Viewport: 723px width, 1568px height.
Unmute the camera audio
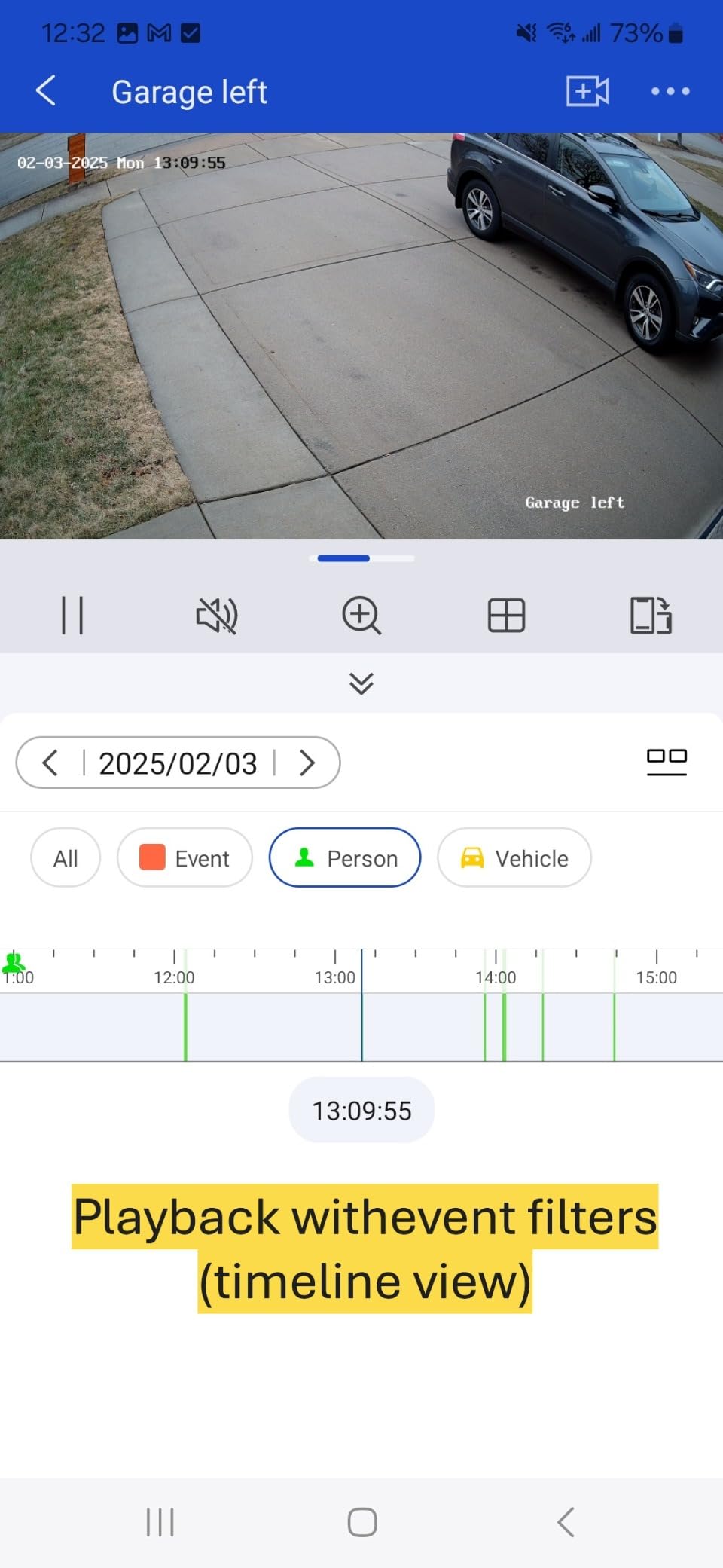coord(217,616)
